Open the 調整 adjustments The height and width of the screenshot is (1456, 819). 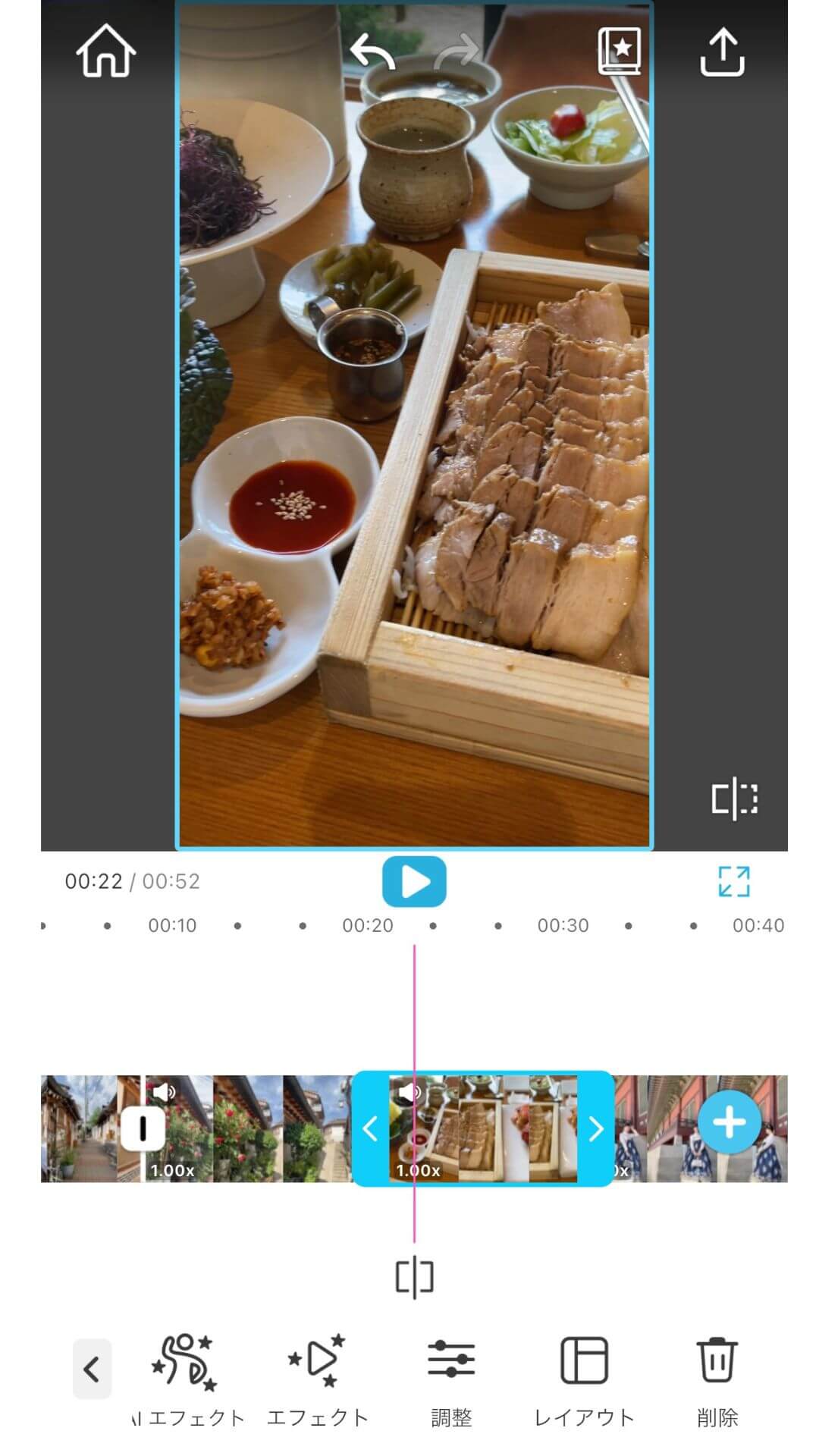coord(451,1380)
